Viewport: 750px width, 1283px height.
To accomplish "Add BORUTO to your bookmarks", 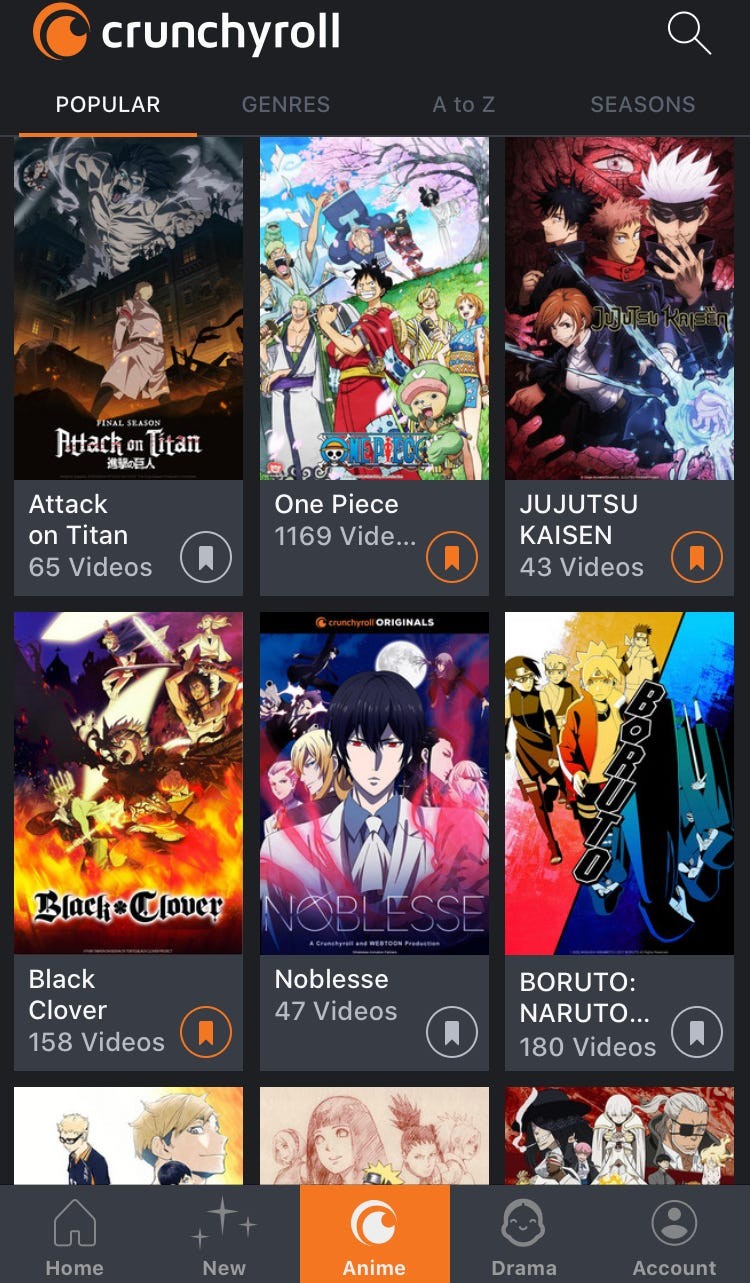I will click(x=697, y=1031).
